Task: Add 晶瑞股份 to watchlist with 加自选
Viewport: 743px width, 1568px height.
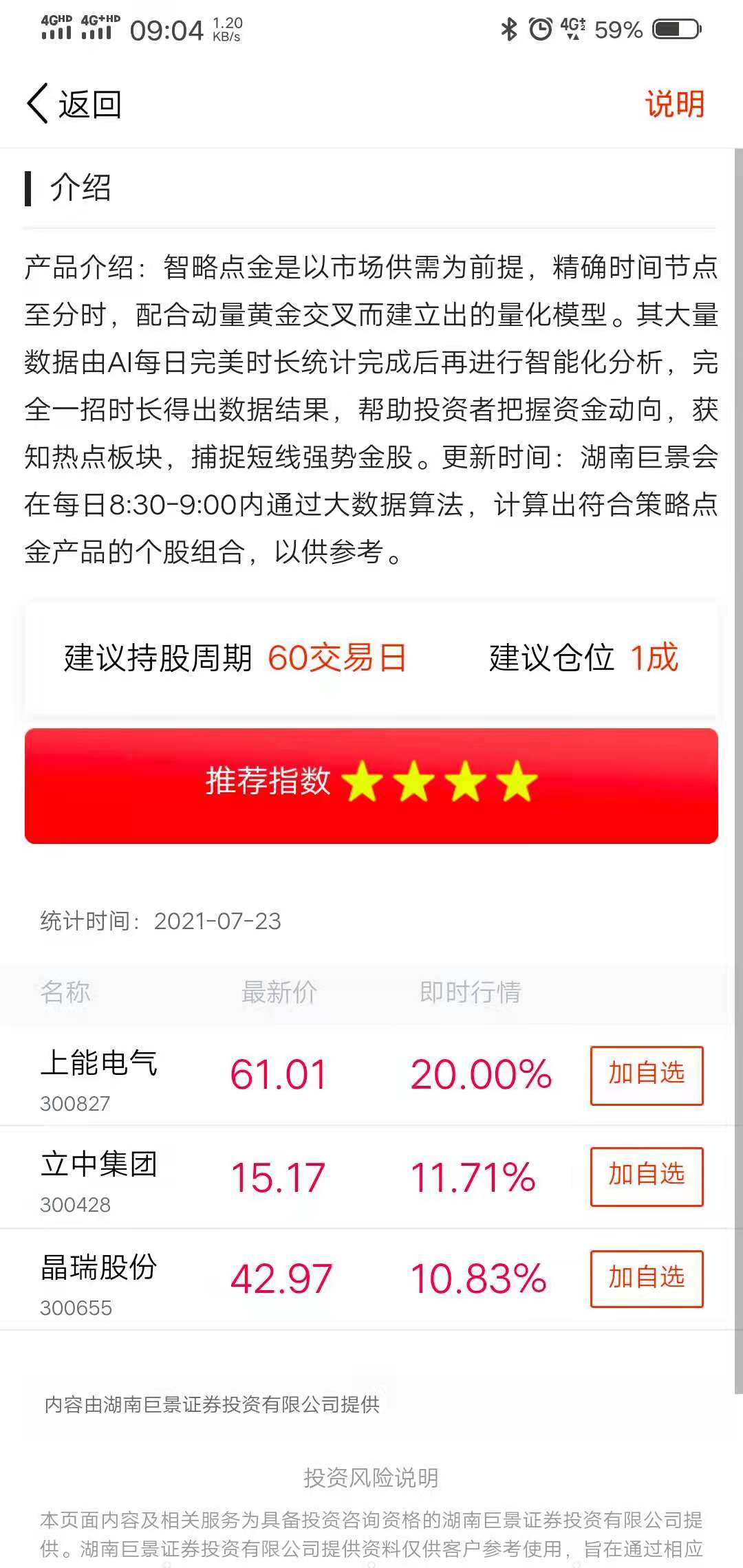Action: (x=646, y=1278)
